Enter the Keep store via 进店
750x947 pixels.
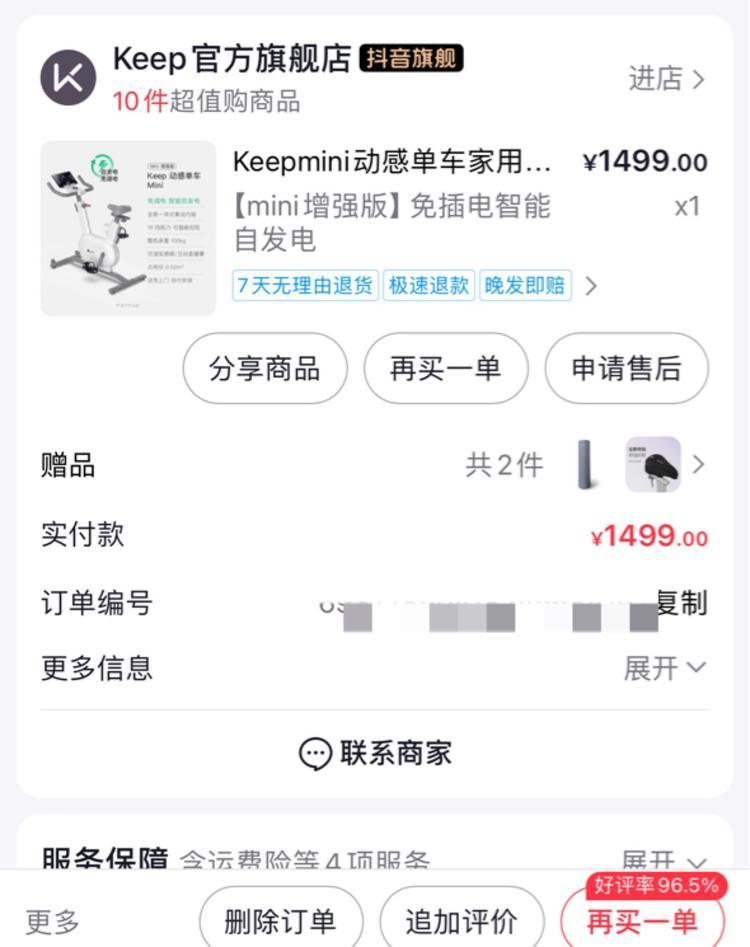click(x=665, y=79)
